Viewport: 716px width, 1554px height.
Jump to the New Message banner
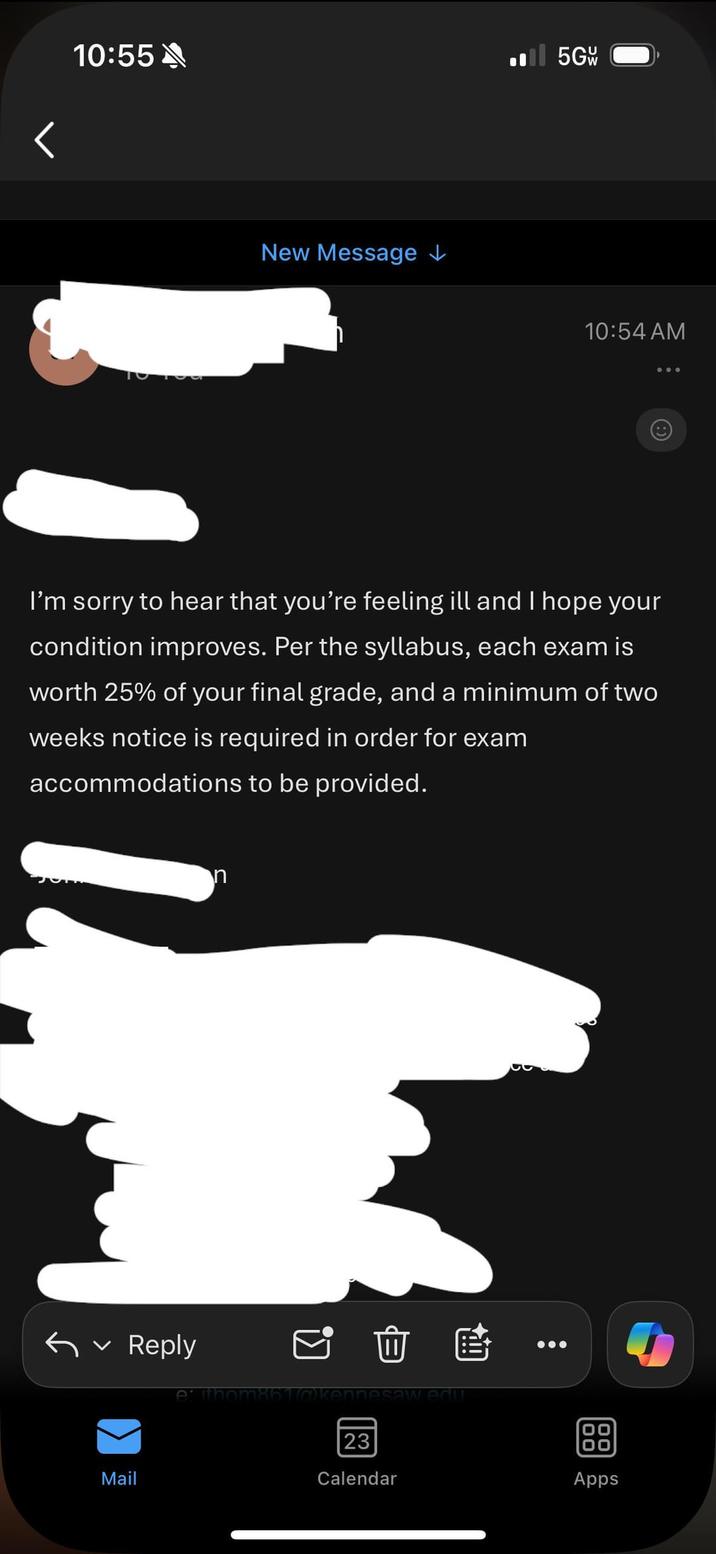coord(353,253)
